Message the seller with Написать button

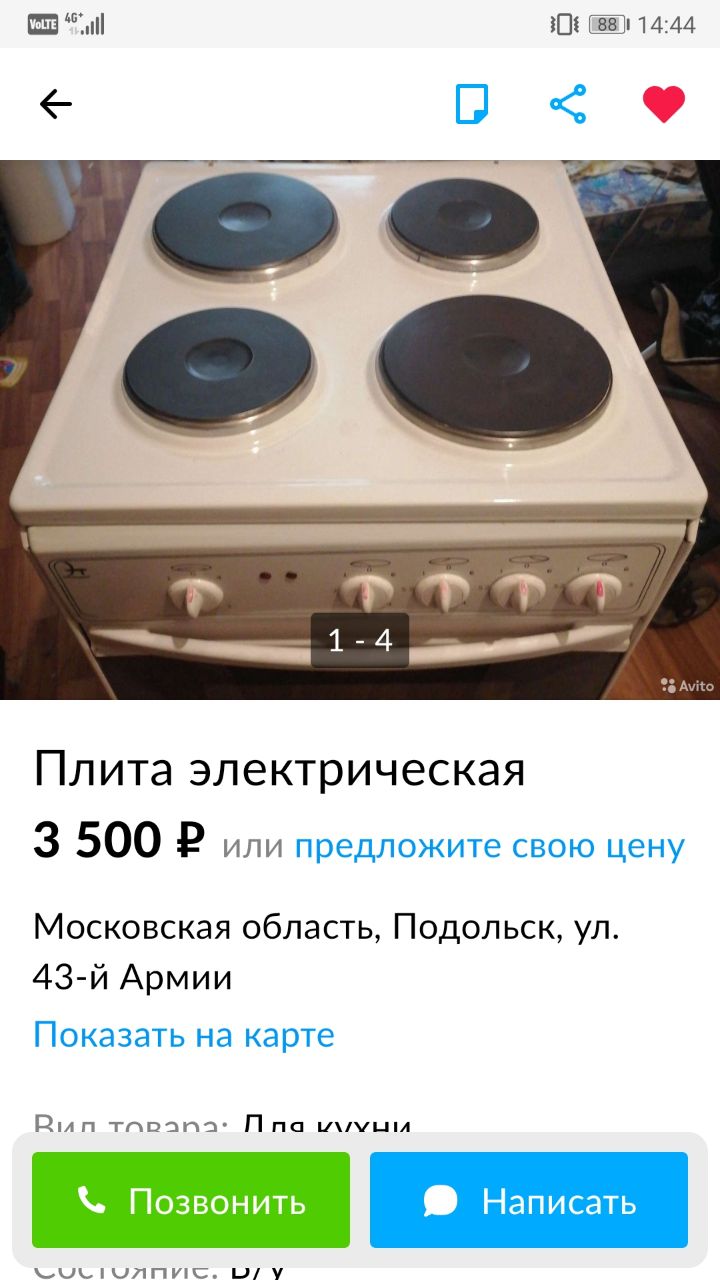pos(529,1200)
